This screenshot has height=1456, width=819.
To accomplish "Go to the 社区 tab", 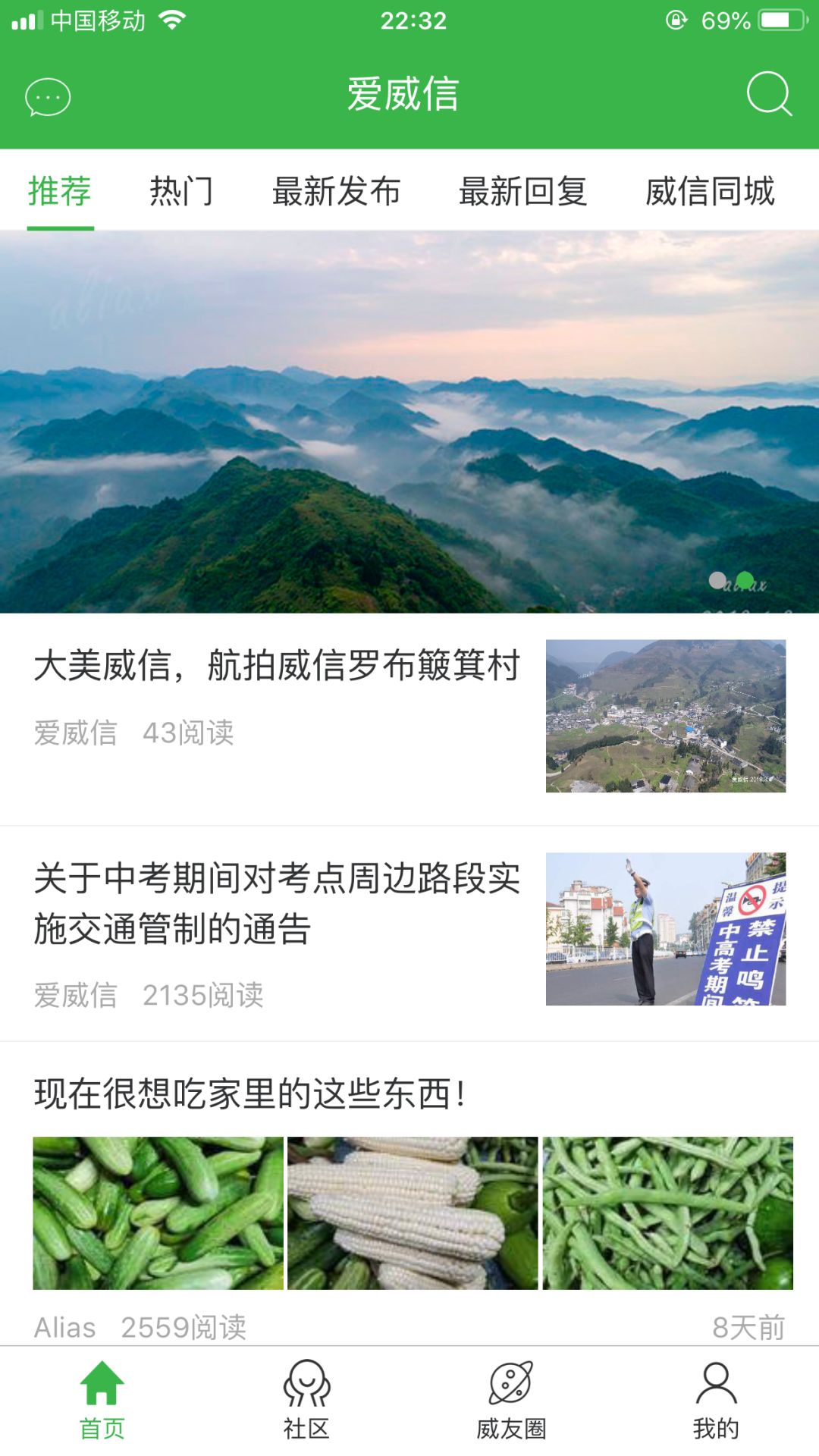I will (x=306, y=1400).
